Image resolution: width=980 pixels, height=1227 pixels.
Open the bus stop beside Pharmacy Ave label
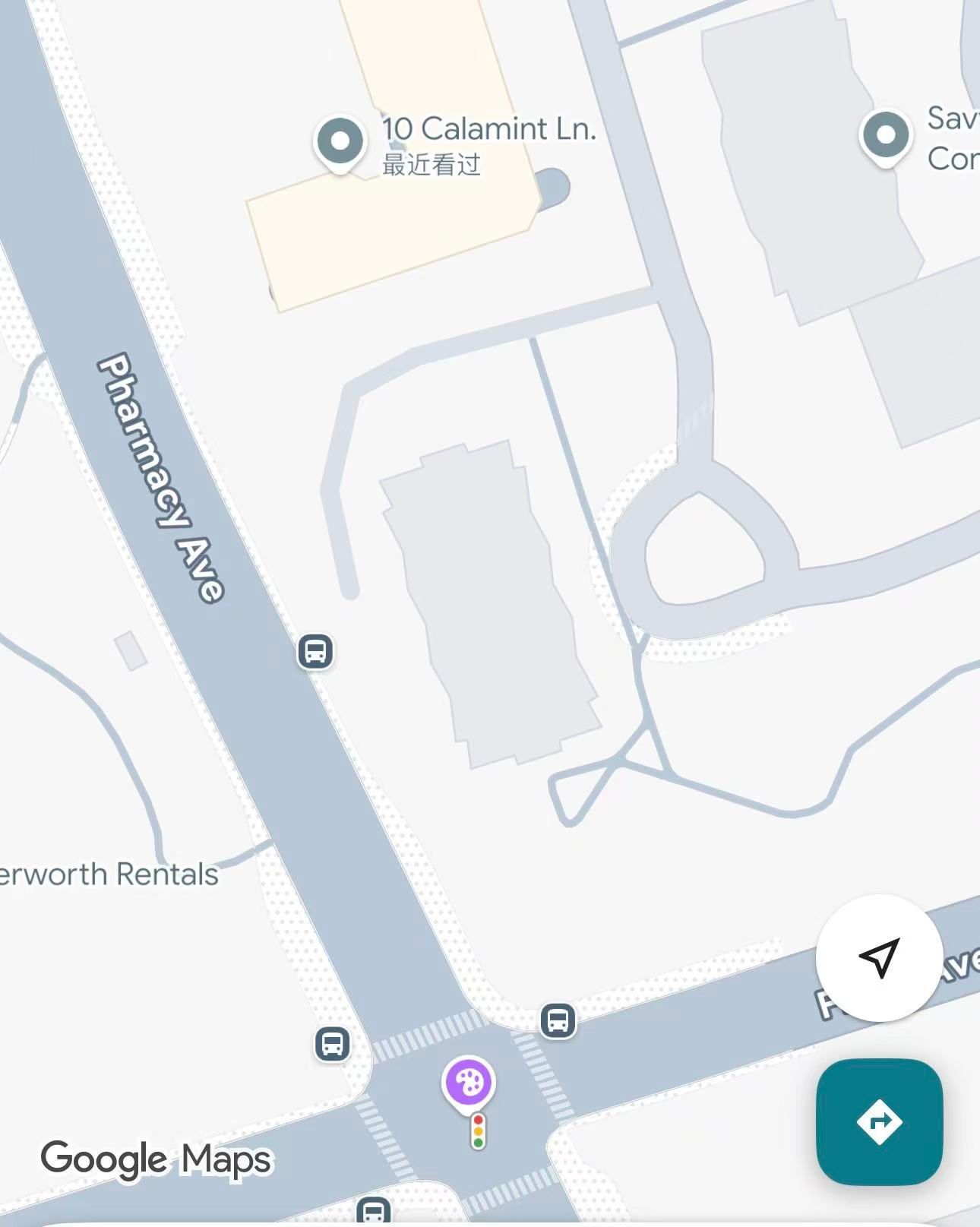315,651
